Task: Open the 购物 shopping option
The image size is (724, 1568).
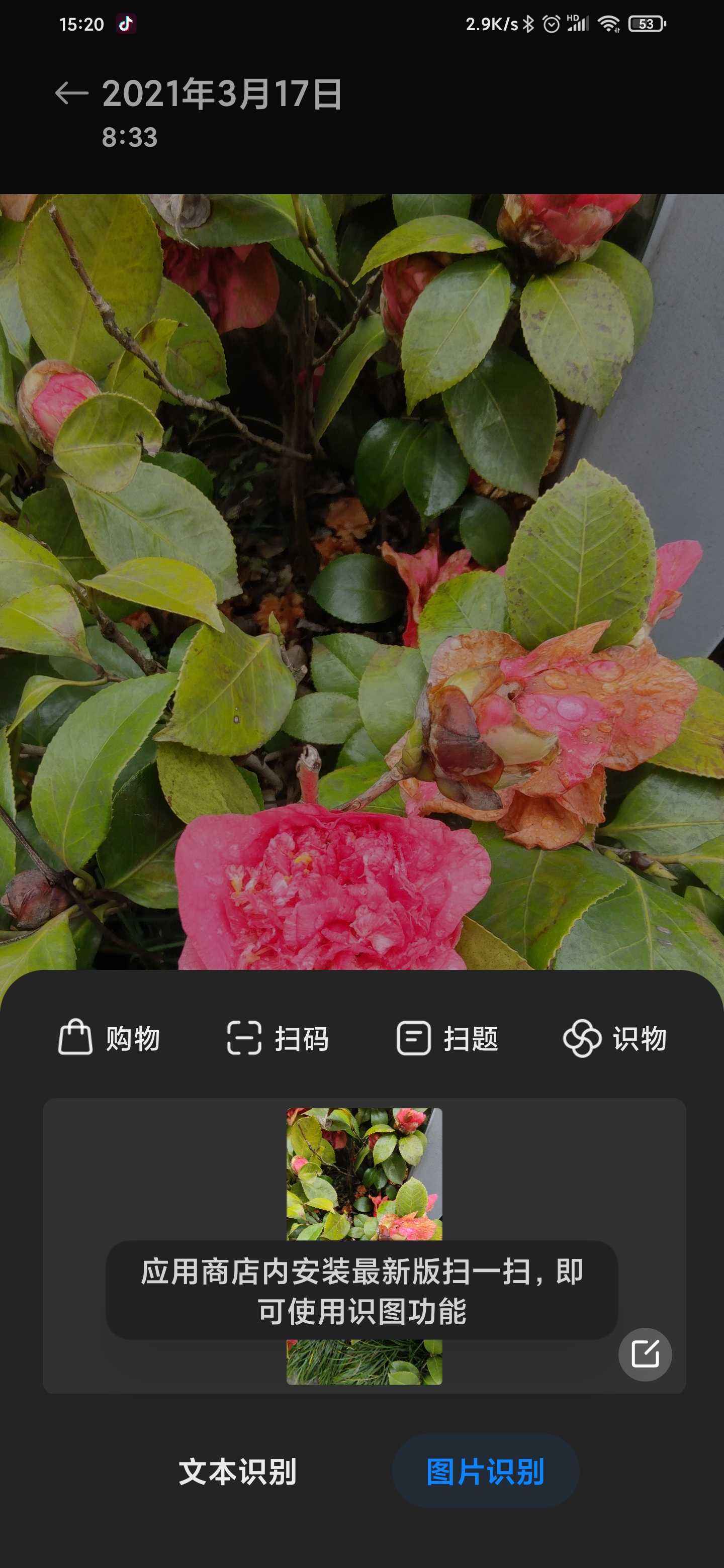Action: click(x=109, y=1037)
